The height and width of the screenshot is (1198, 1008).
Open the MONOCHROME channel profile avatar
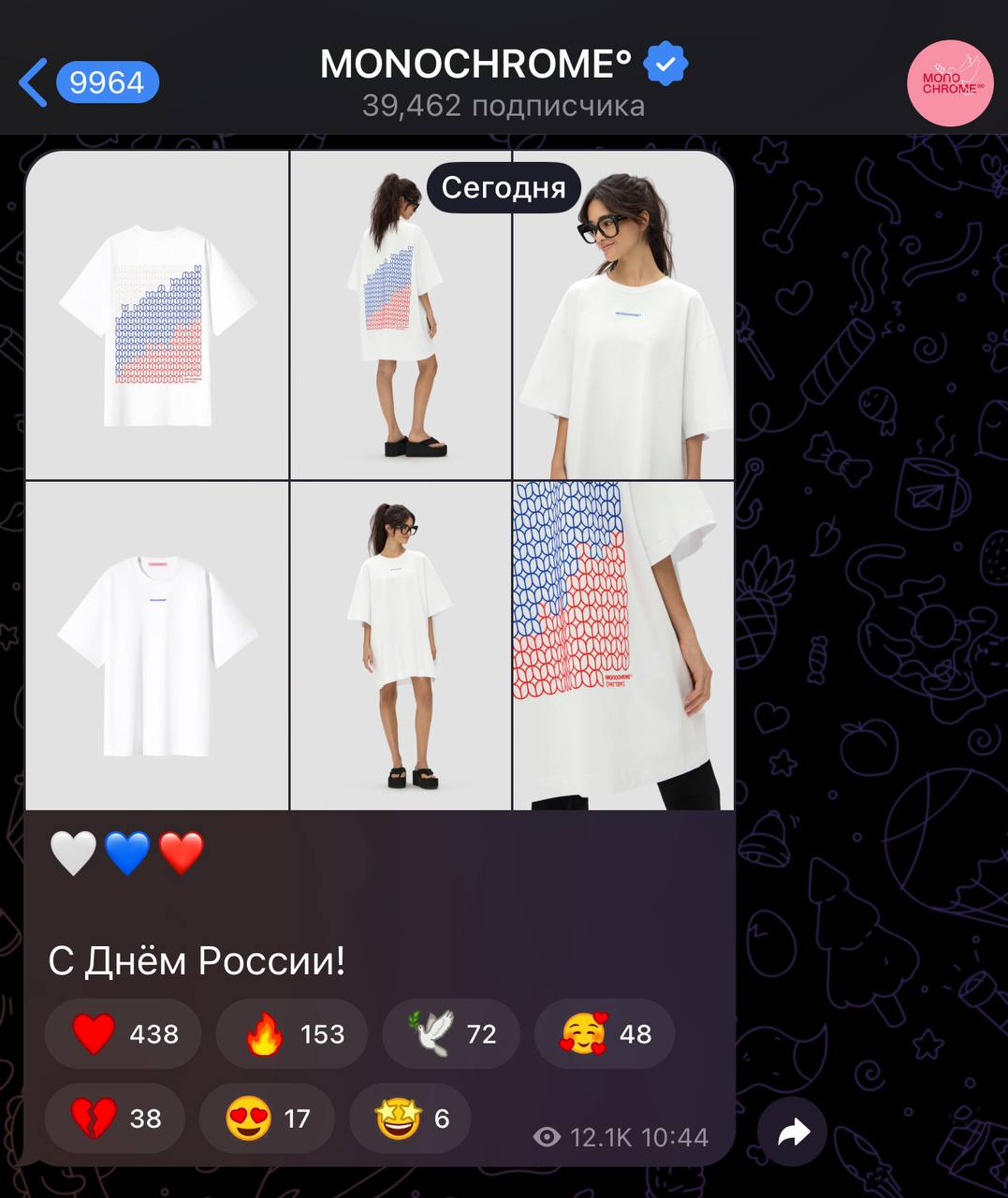click(x=949, y=82)
